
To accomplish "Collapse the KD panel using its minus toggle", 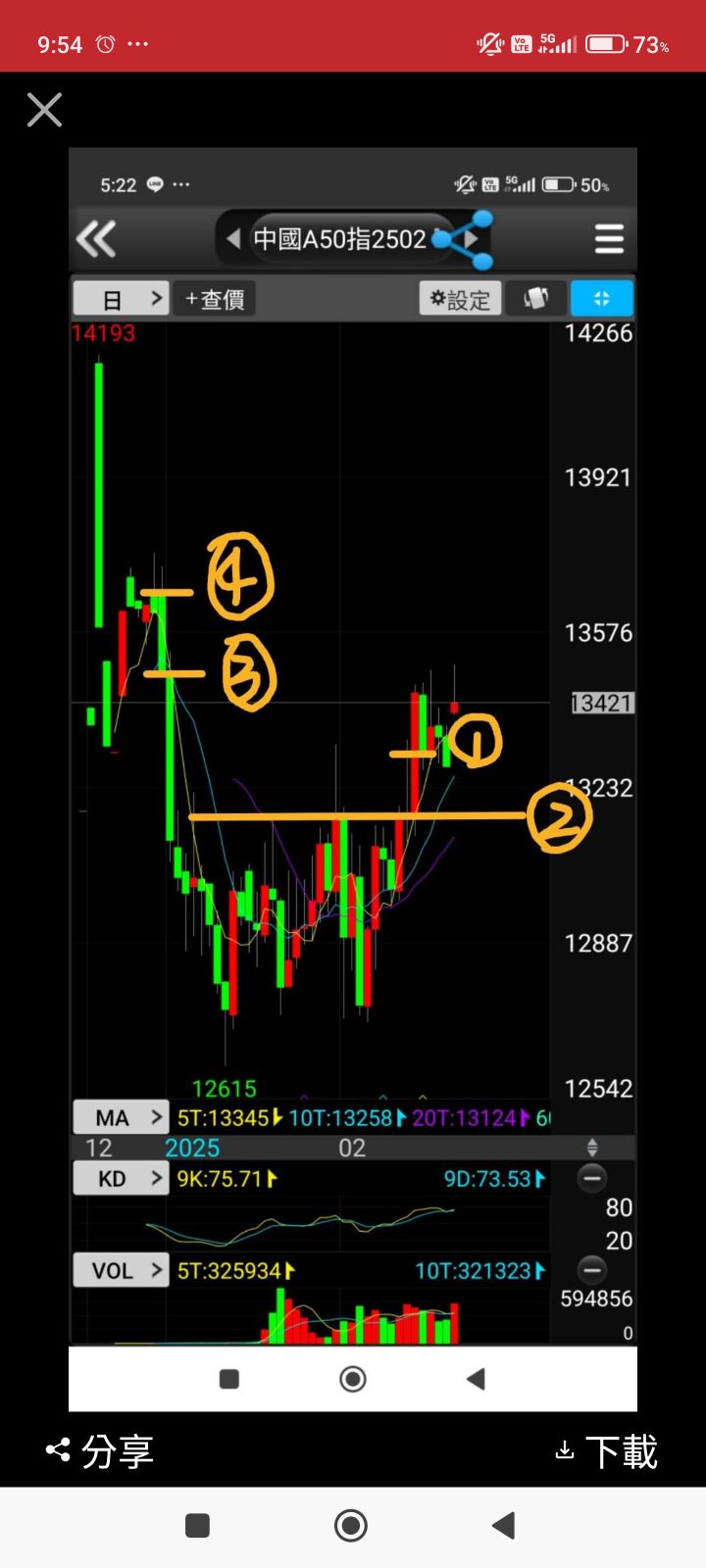I will [x=592, y=1179].
